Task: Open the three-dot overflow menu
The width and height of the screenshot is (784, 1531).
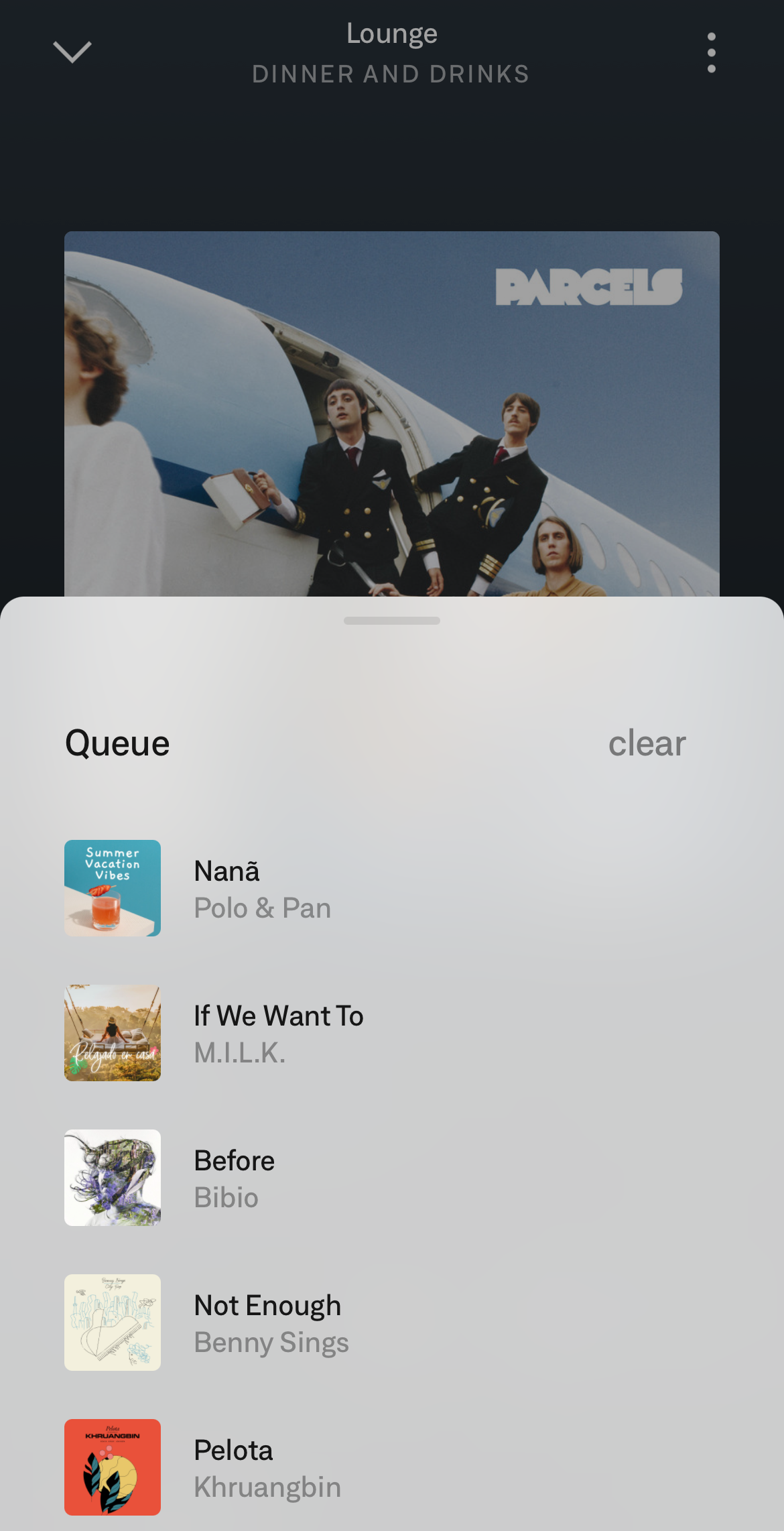Action: pyautogui.click(x=711, y=52)
